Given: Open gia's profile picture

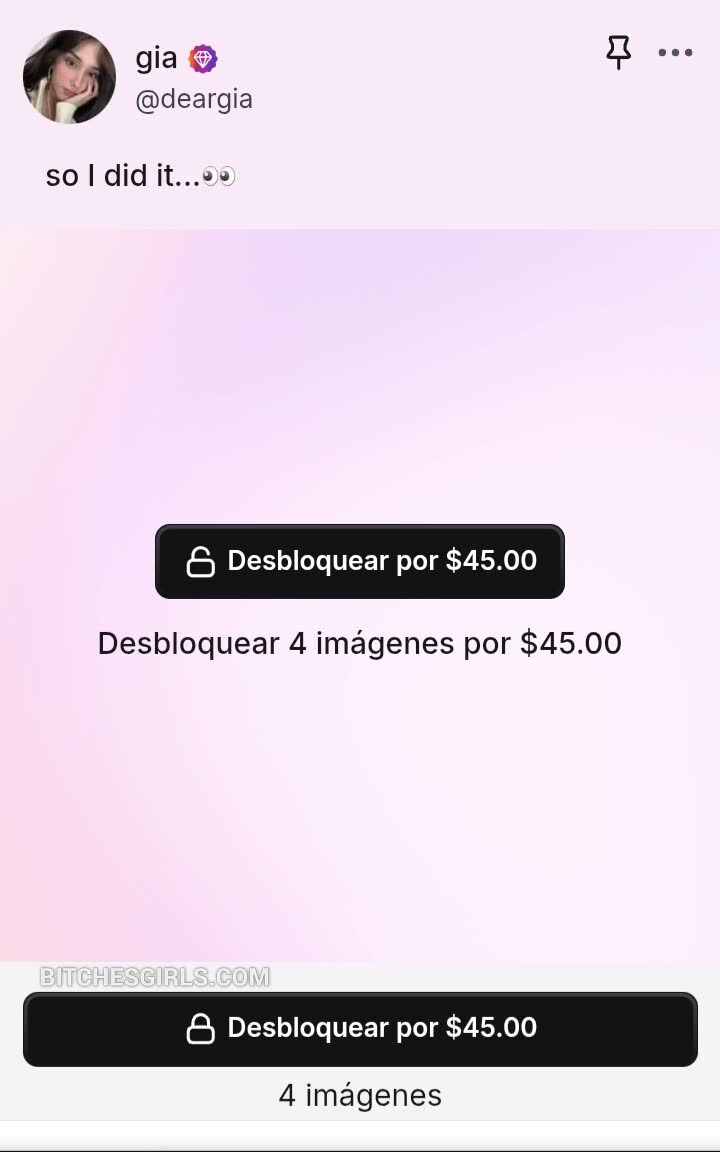Looking at the screenshot, I should [x=69, y=77].
